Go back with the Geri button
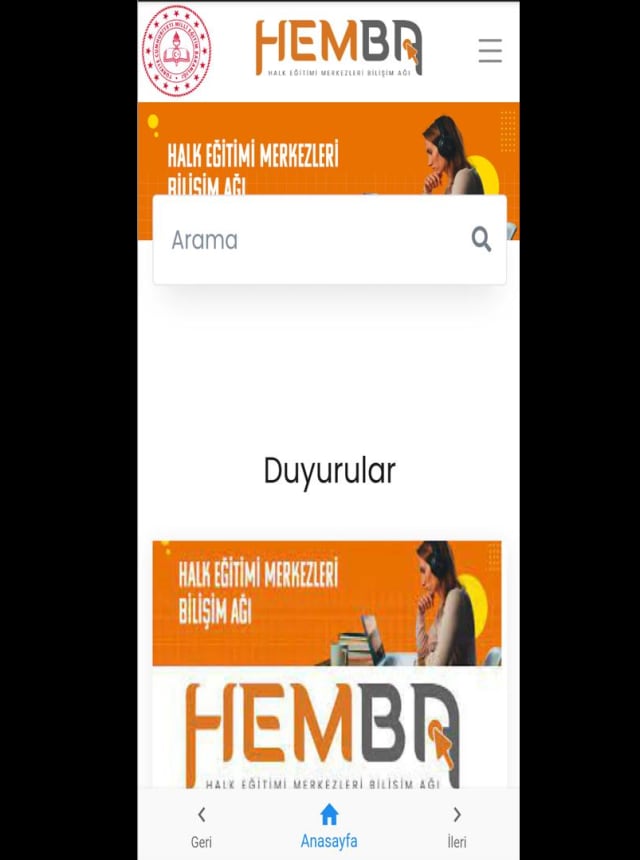This screenshot has height=860, width=640. 201,825
